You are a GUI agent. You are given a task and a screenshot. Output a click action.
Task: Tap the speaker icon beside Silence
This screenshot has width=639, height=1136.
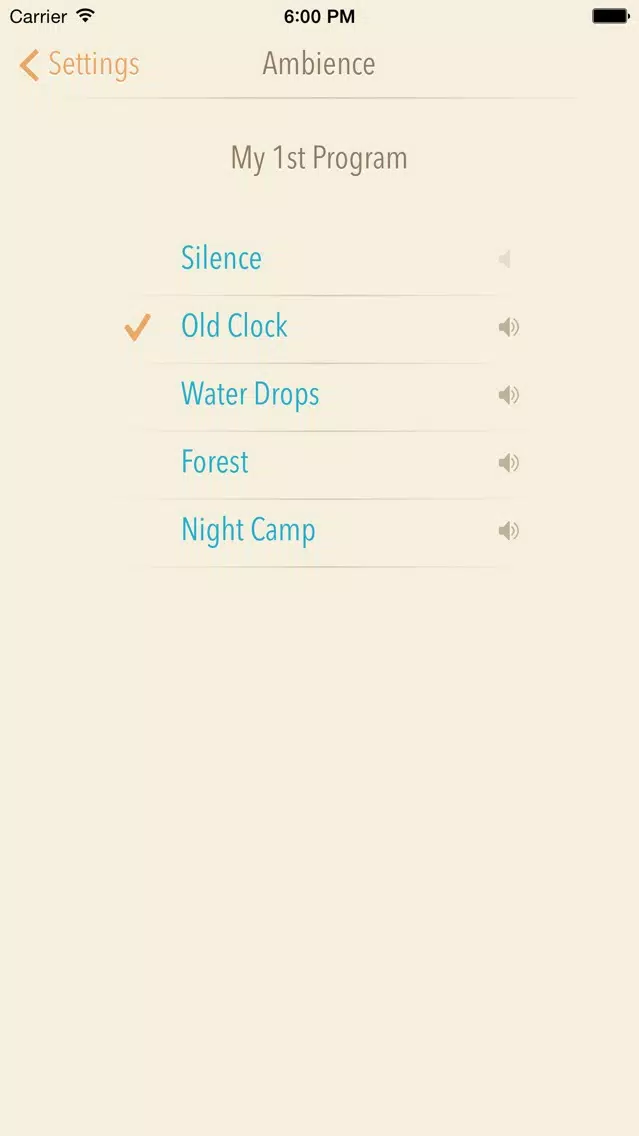click(x=505, y=259)
